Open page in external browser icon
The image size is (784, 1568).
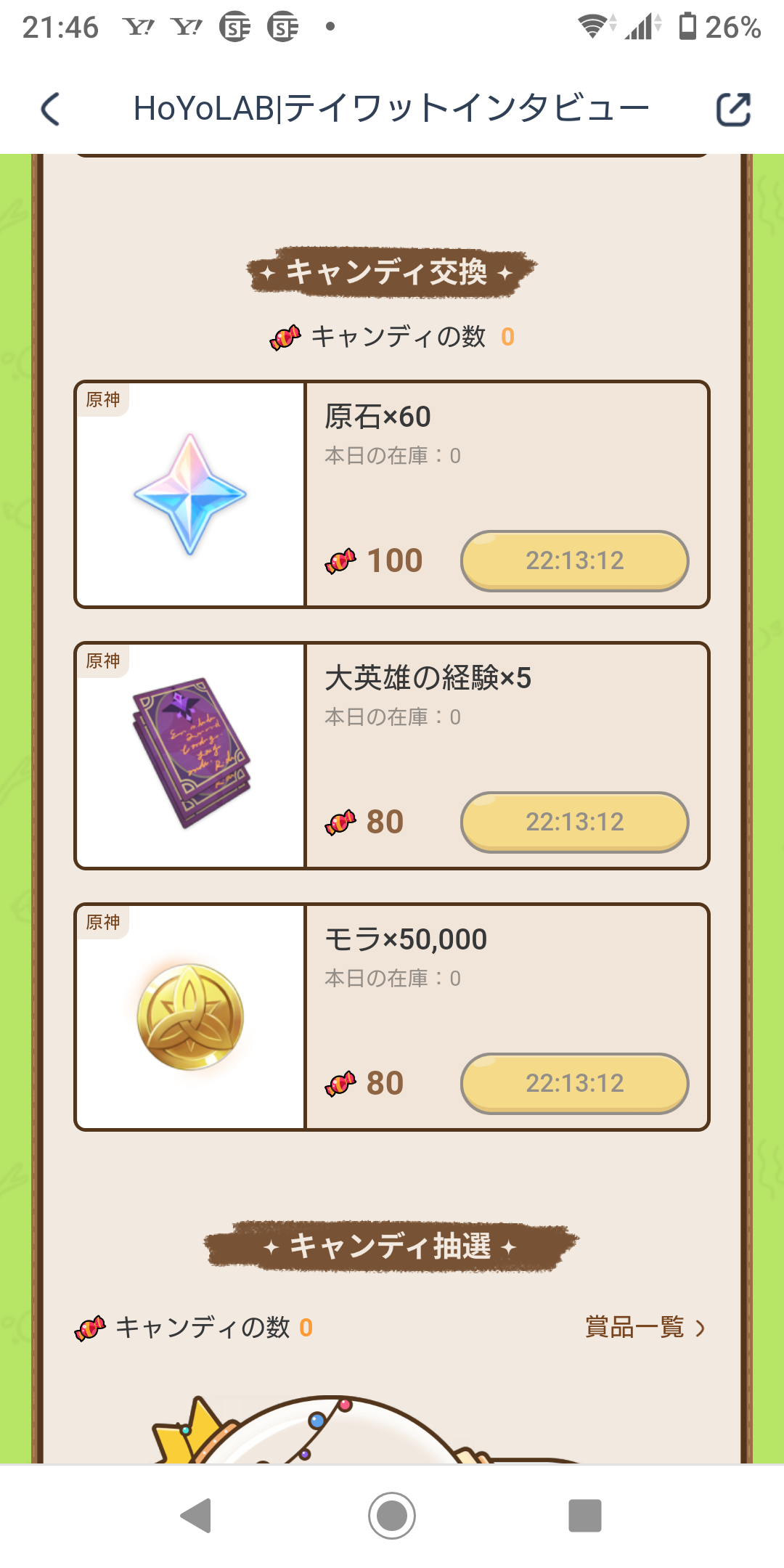coord(732,110)
